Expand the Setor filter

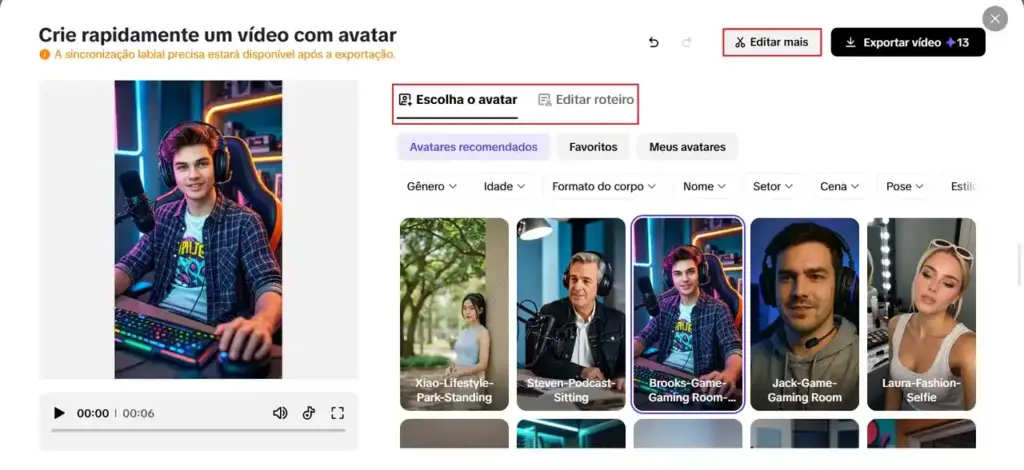(x=773, y=186)
